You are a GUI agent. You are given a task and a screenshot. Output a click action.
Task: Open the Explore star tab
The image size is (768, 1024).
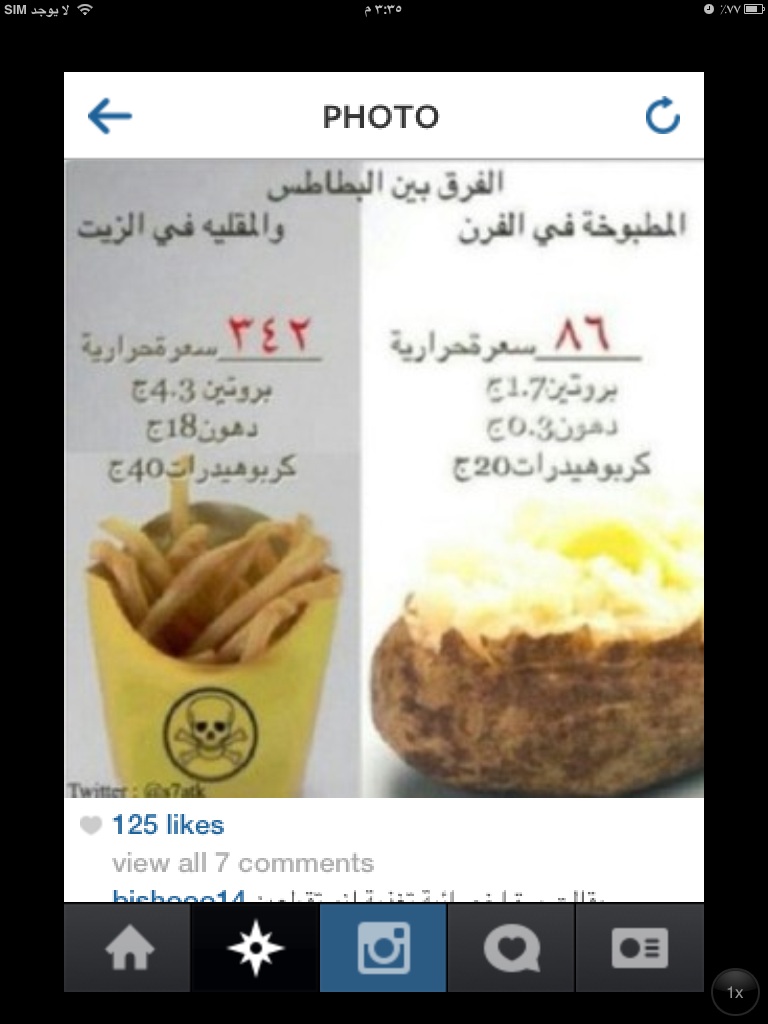pos(255,948)
